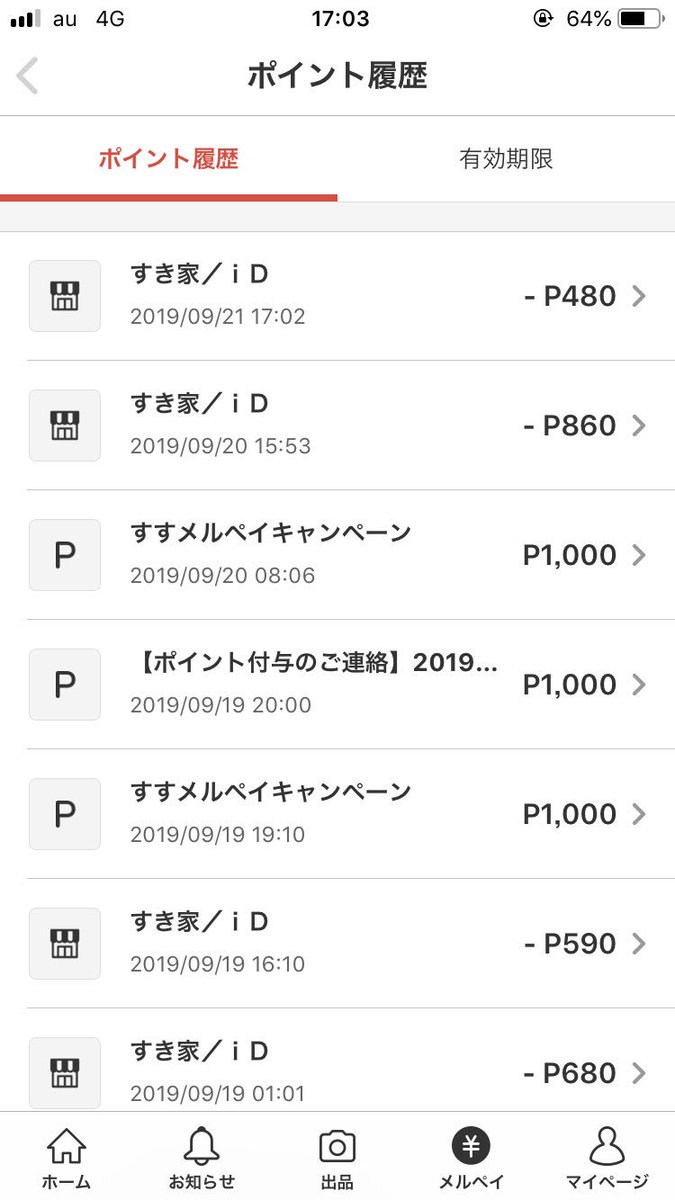
Task: Open the すき家/iD entry for -P860
Action: [x=337, y=425]
